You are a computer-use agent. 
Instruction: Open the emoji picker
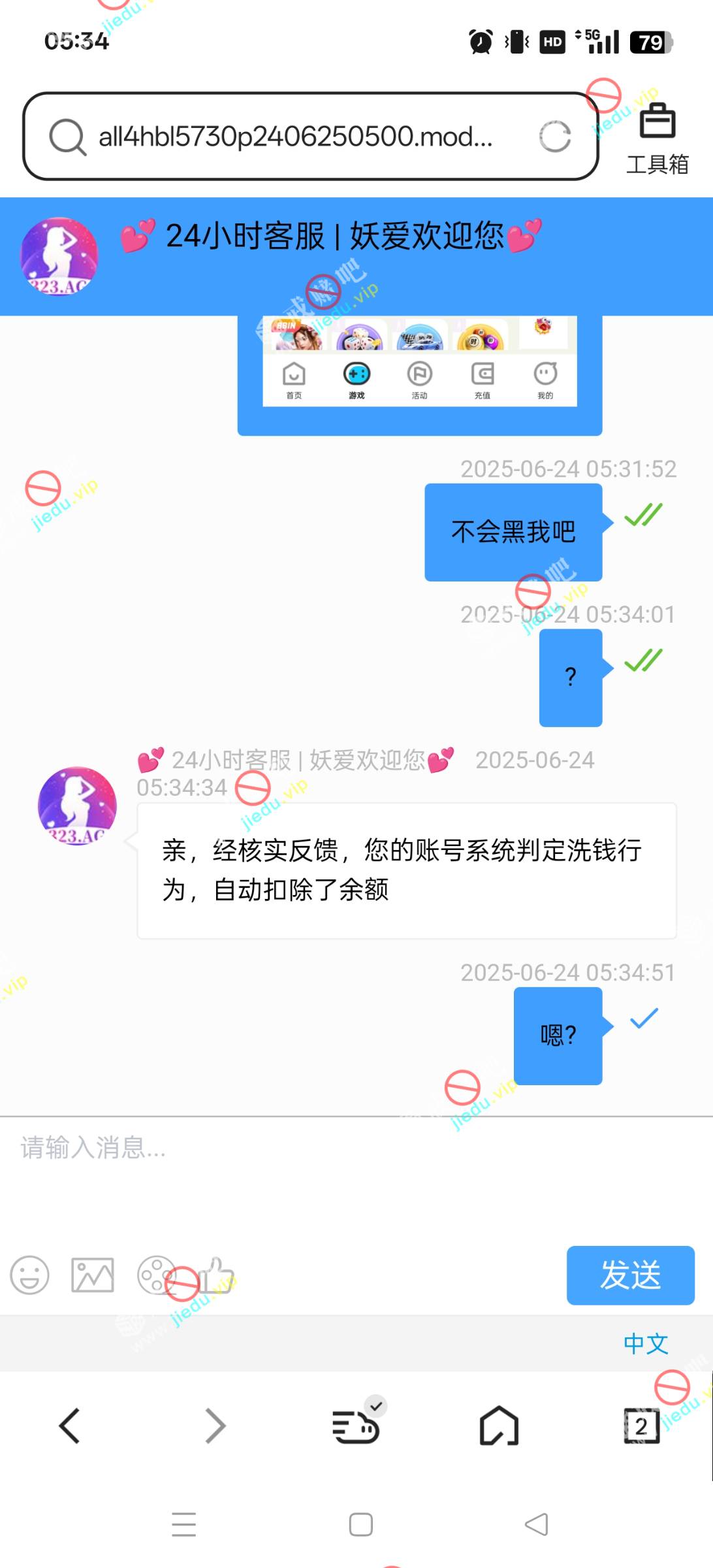point(29,1275)
